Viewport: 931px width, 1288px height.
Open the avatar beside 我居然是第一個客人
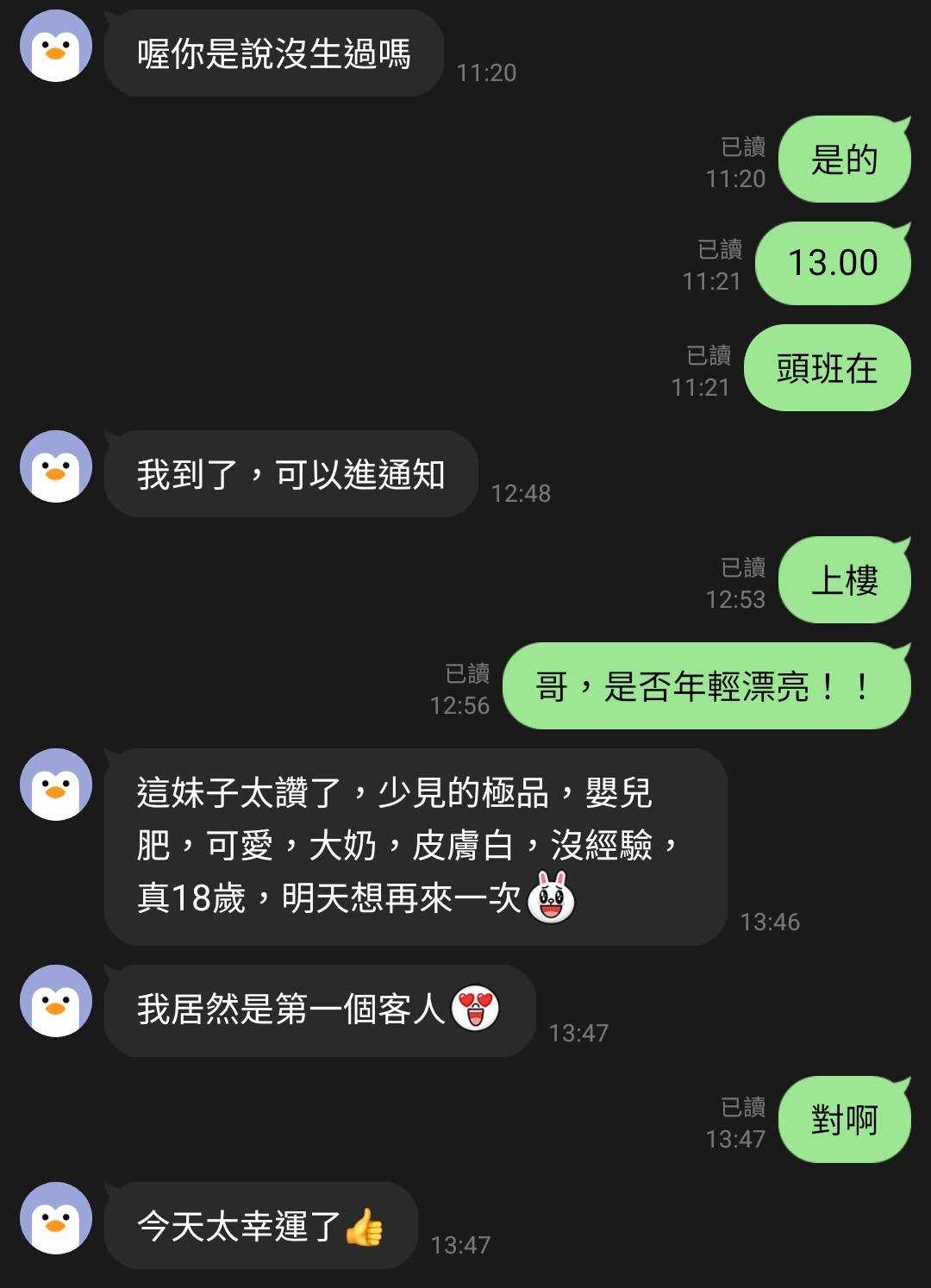tap(56, 1001)
